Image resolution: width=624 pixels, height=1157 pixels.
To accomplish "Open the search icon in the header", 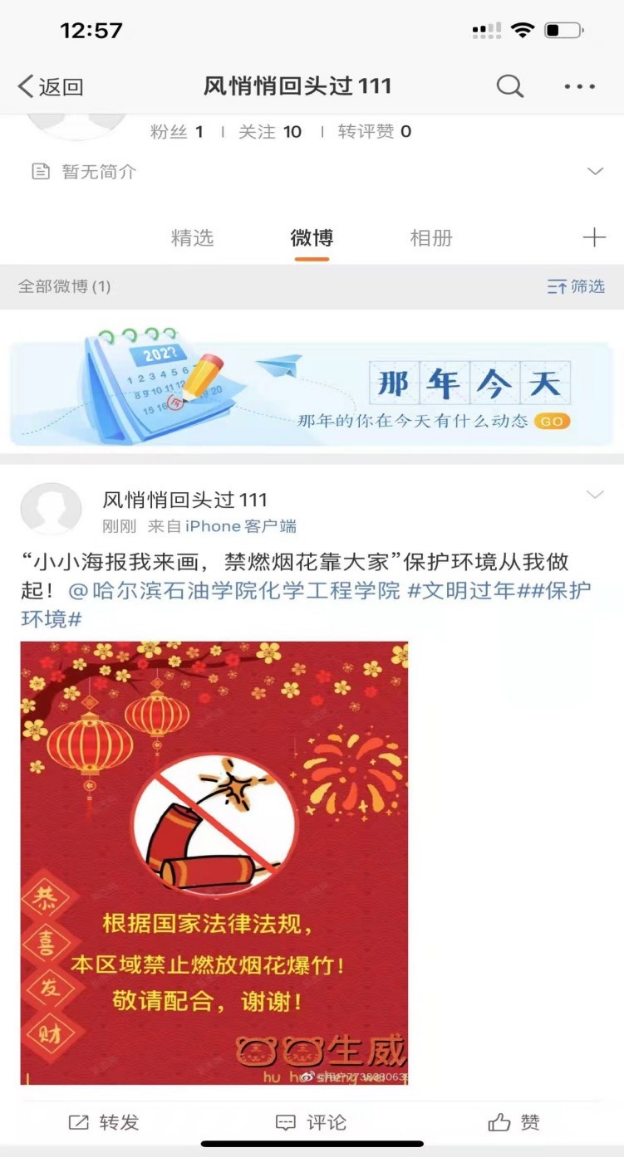I will pyautogui.click(x=510, y=87).
